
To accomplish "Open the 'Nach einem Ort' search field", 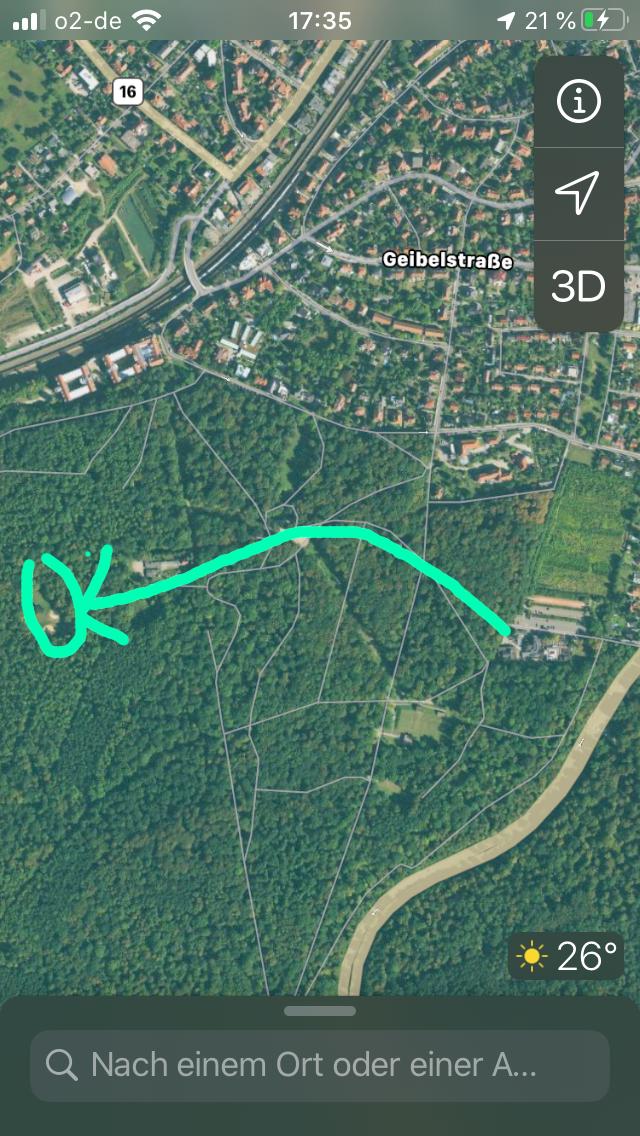I will tap(320, 1065).
